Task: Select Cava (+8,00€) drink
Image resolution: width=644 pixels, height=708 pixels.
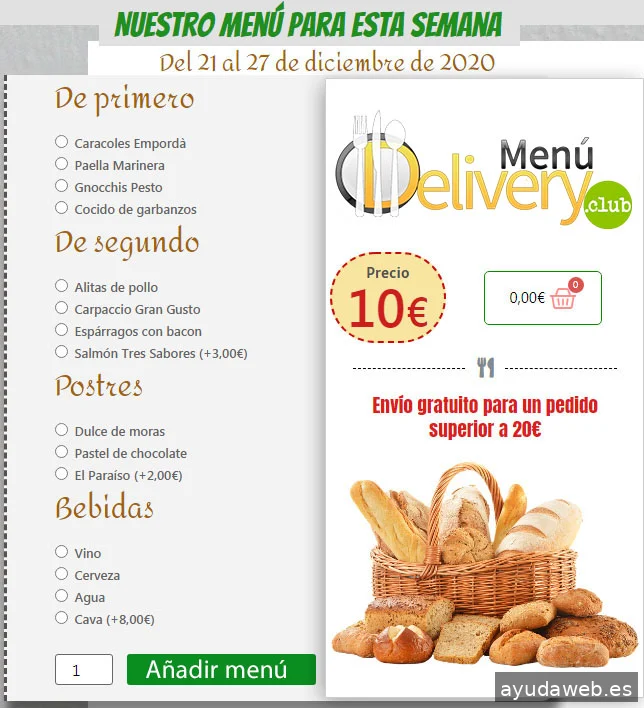Action: coord(62,618)
